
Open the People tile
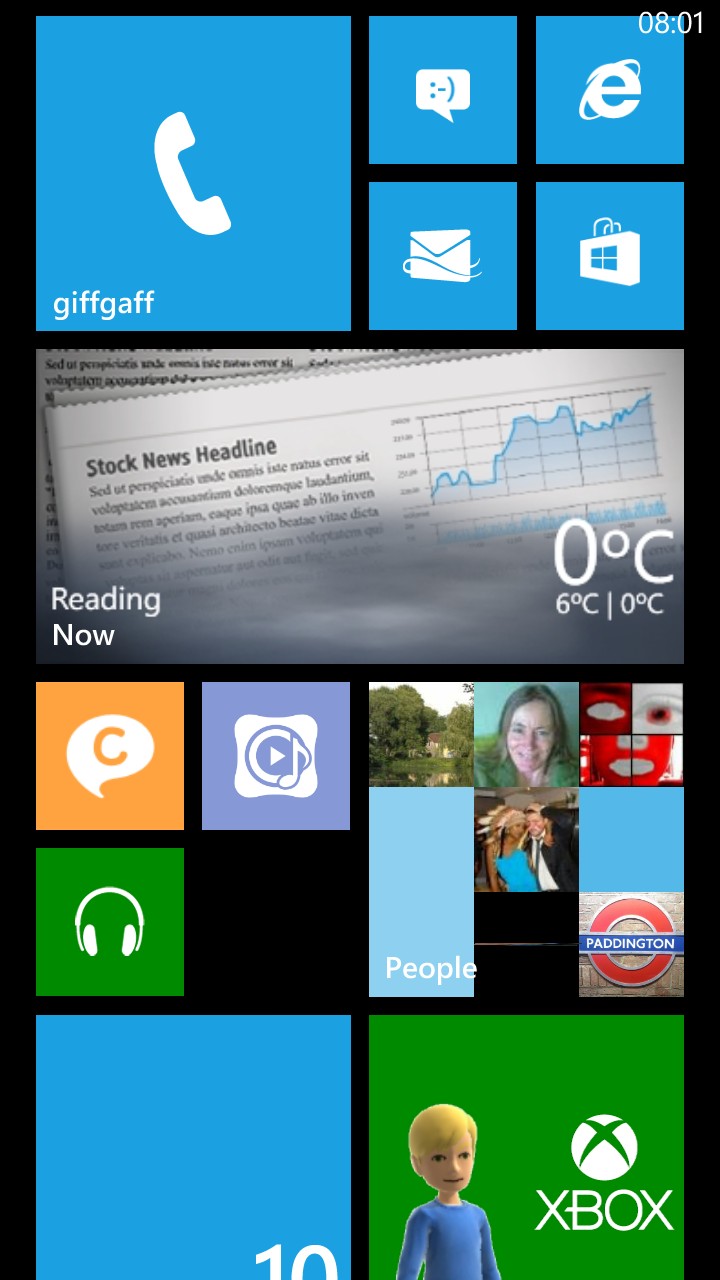coord(526,840)
